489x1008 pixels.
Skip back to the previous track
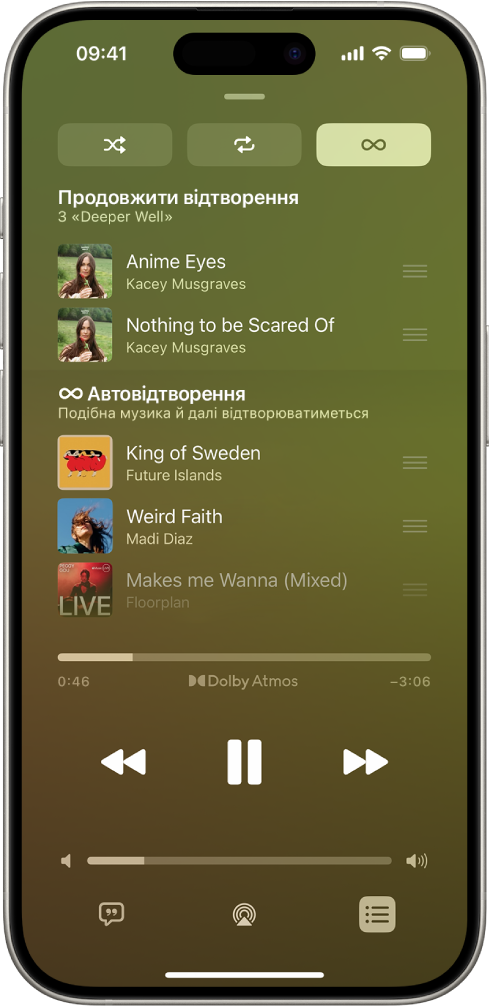[x=123, y=762]
